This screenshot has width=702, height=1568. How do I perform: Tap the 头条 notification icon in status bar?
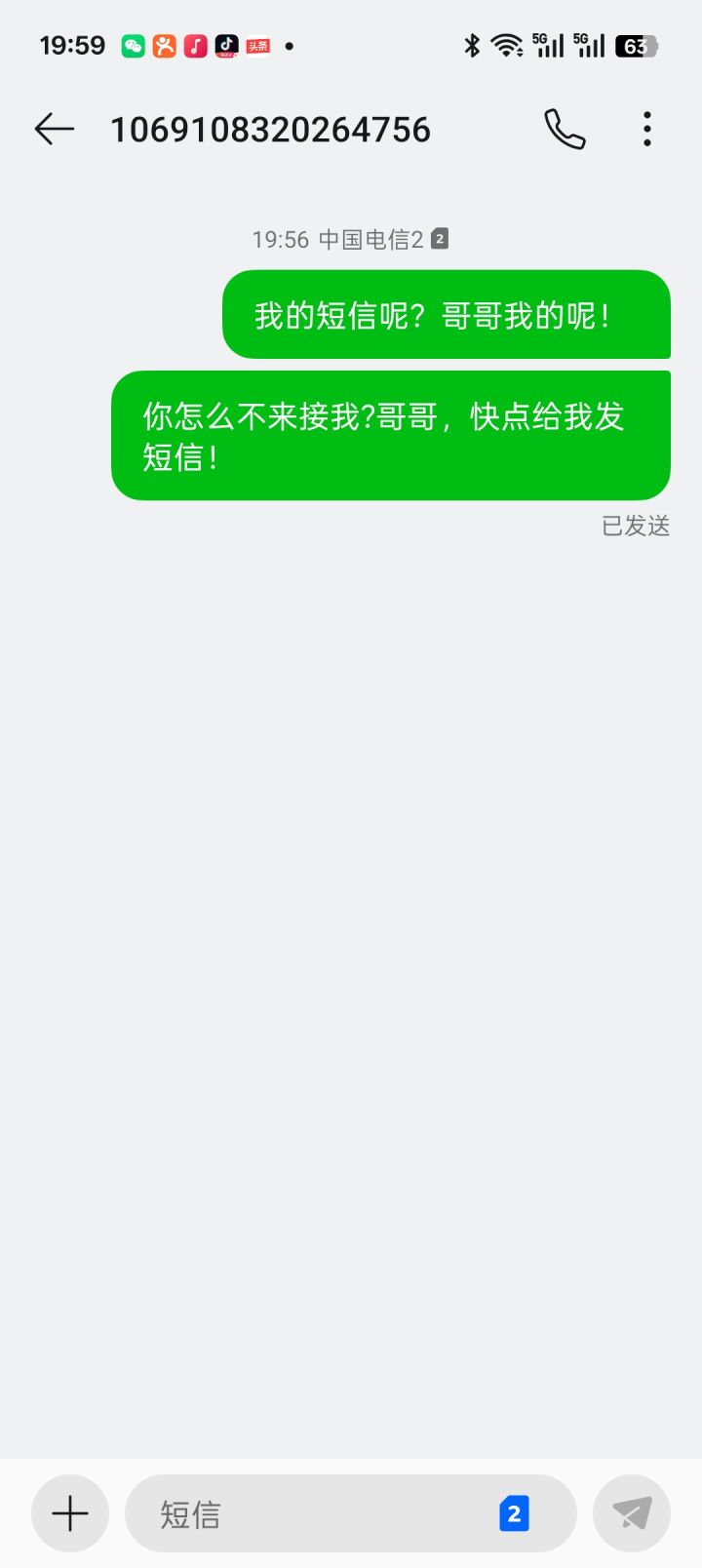[x=256, y=45]
